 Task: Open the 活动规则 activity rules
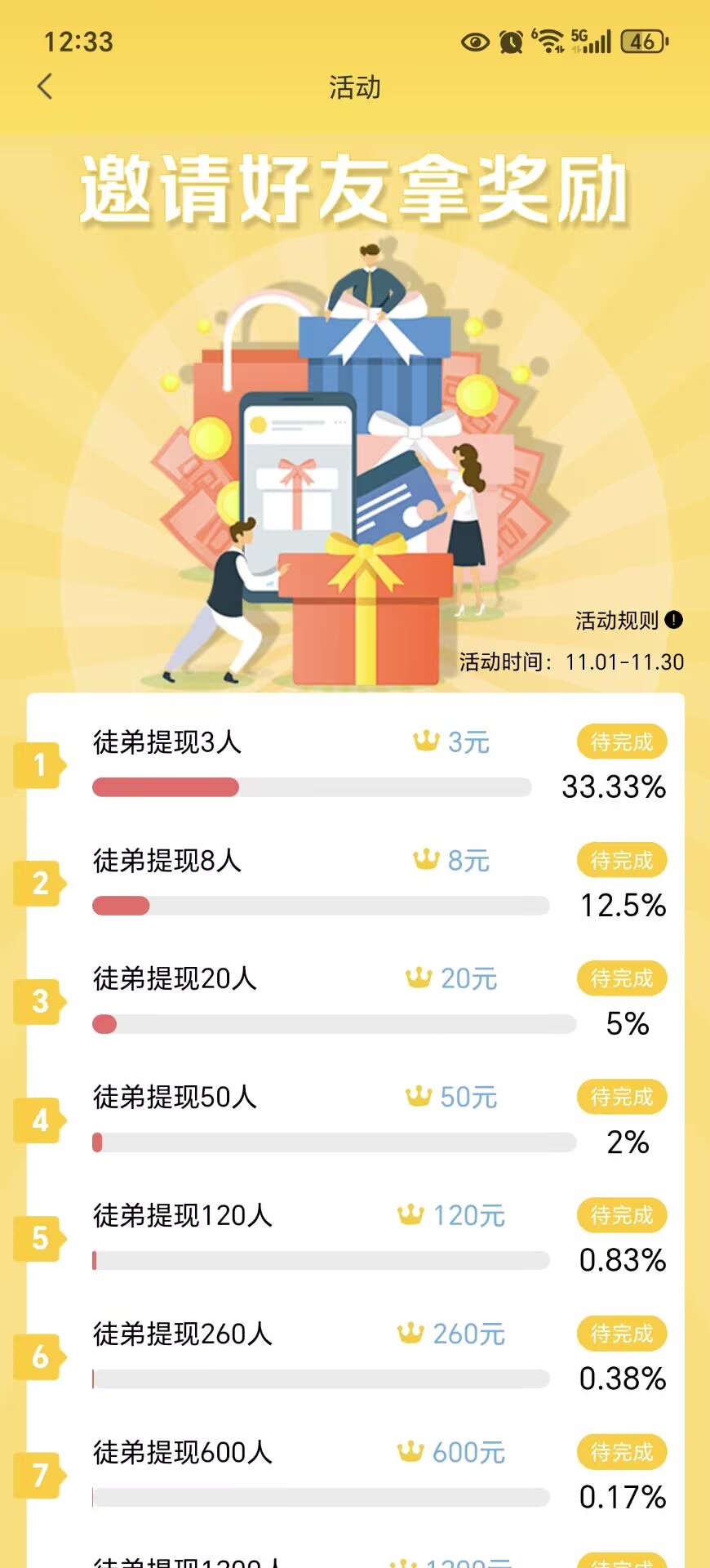(x=628, y=621)
